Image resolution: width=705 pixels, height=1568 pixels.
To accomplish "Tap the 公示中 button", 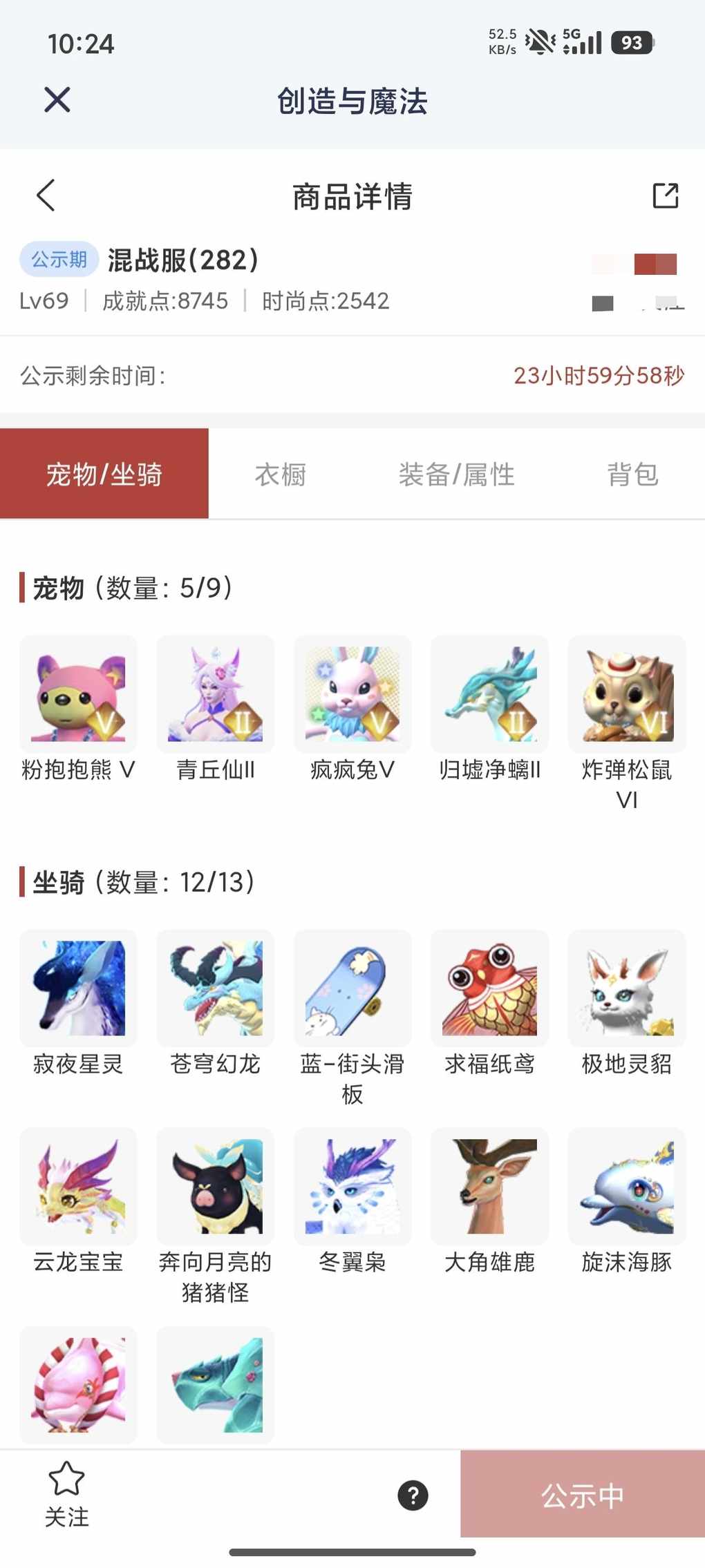I will click(x=583, y=1495).
